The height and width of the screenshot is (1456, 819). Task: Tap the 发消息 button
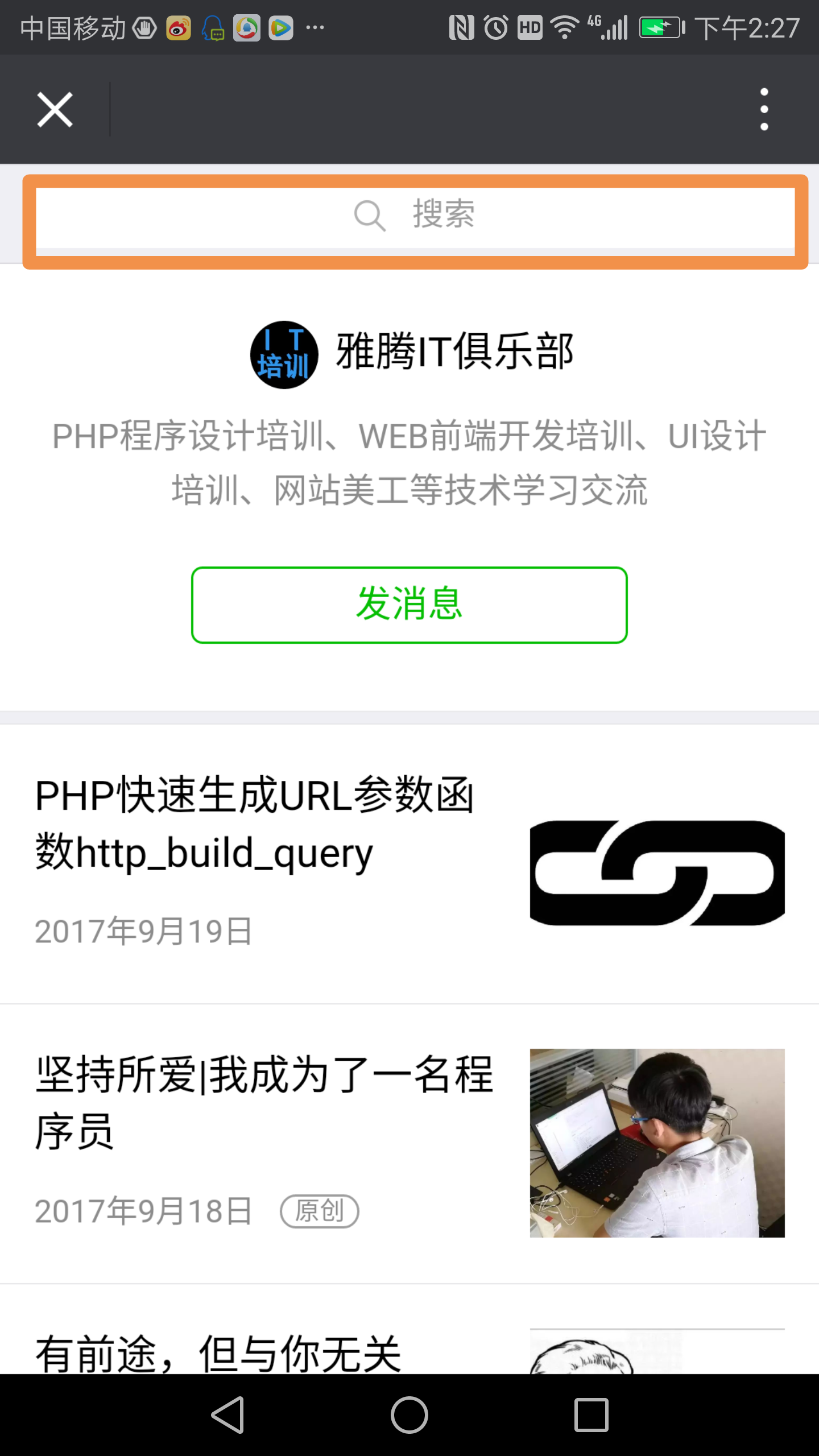tap(409, 605)
